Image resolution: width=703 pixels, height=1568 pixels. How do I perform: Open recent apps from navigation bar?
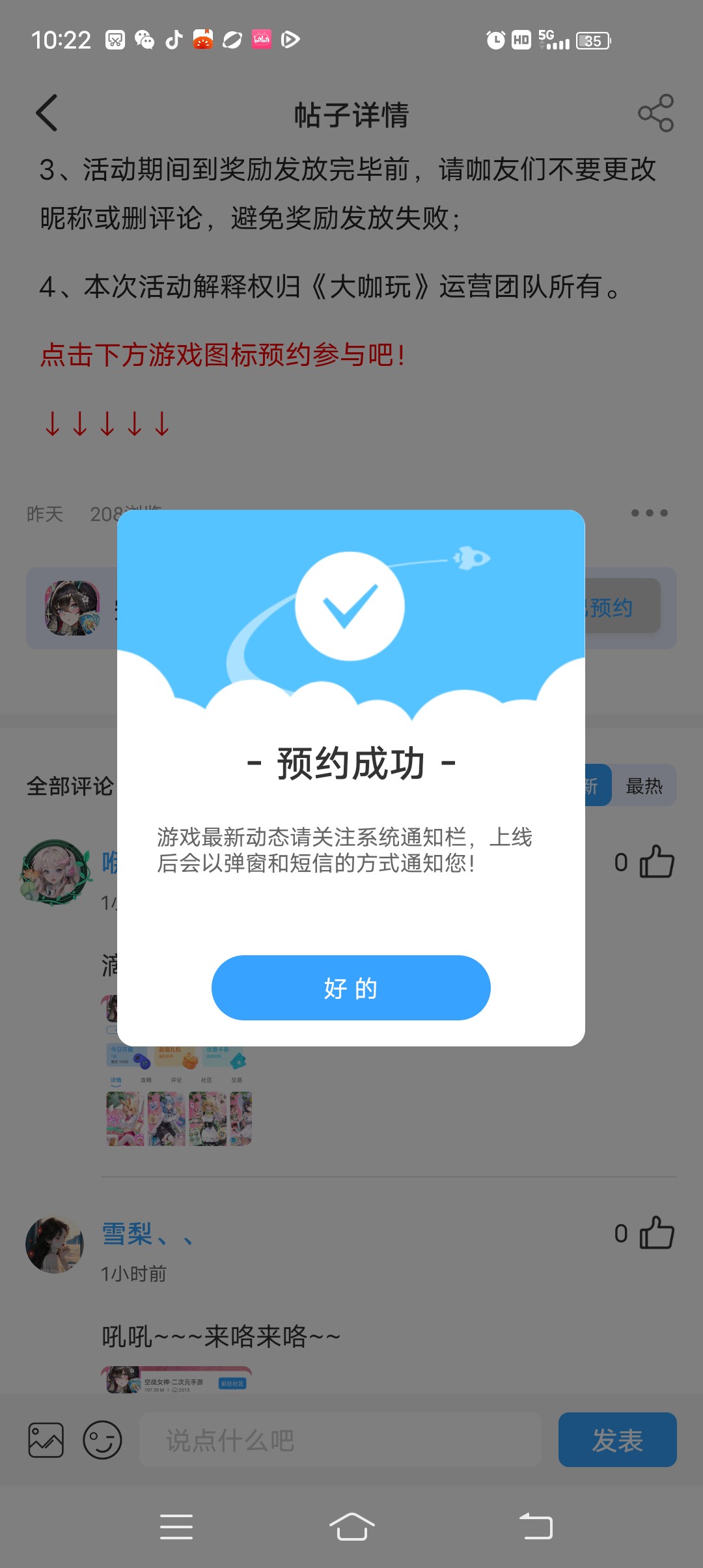pyautogui.click(x=176, y=1526)
